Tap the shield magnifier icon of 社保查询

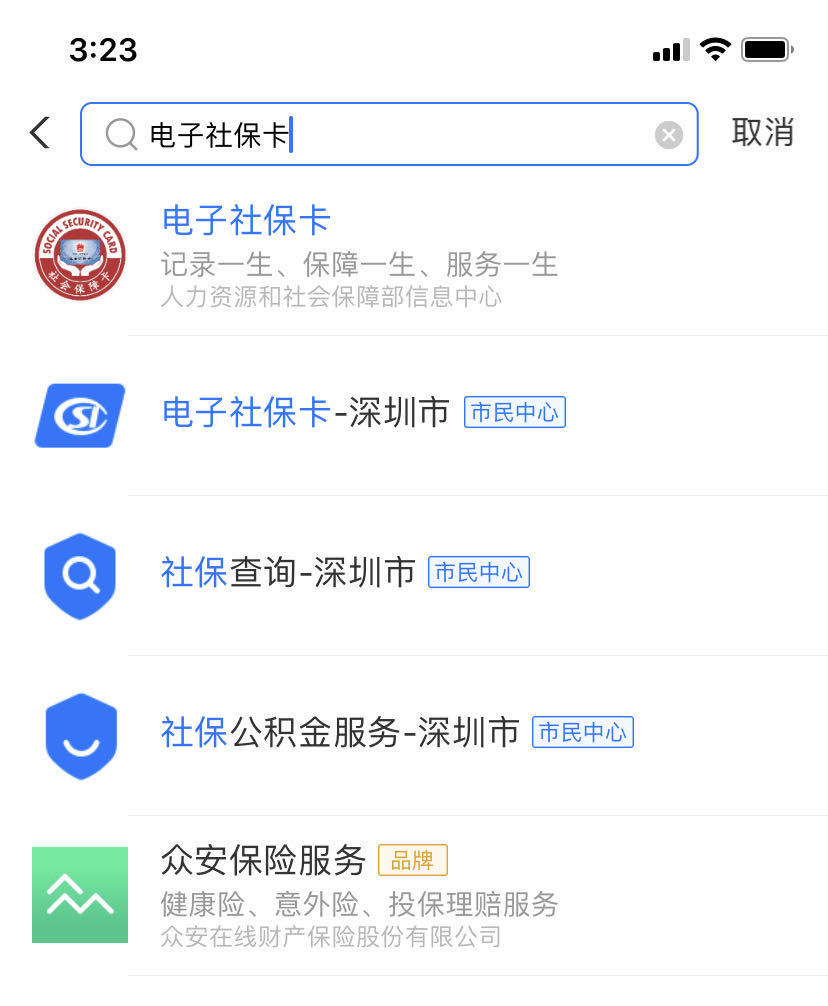[80, 575]
